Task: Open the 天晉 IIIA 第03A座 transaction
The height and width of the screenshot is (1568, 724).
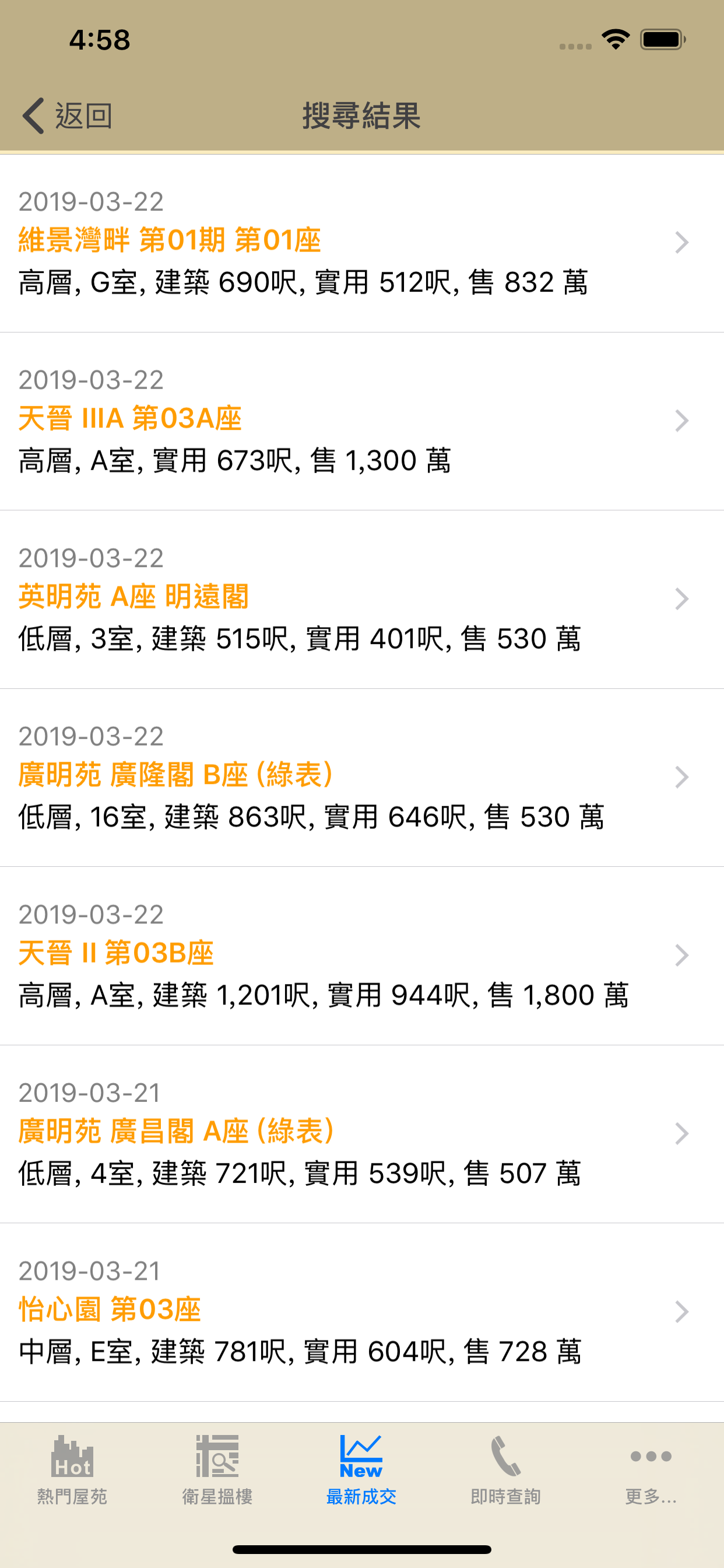Action: click(362, 421)
